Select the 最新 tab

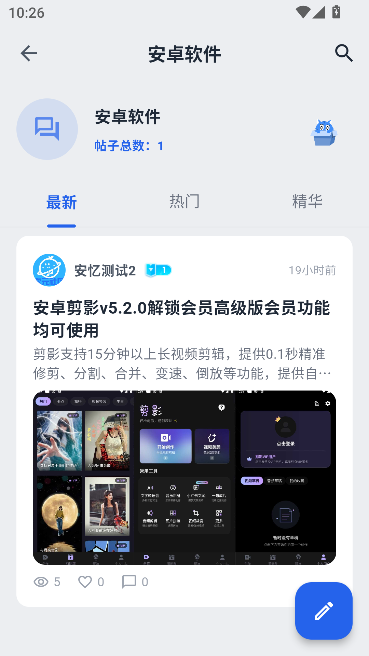point(62,202)
